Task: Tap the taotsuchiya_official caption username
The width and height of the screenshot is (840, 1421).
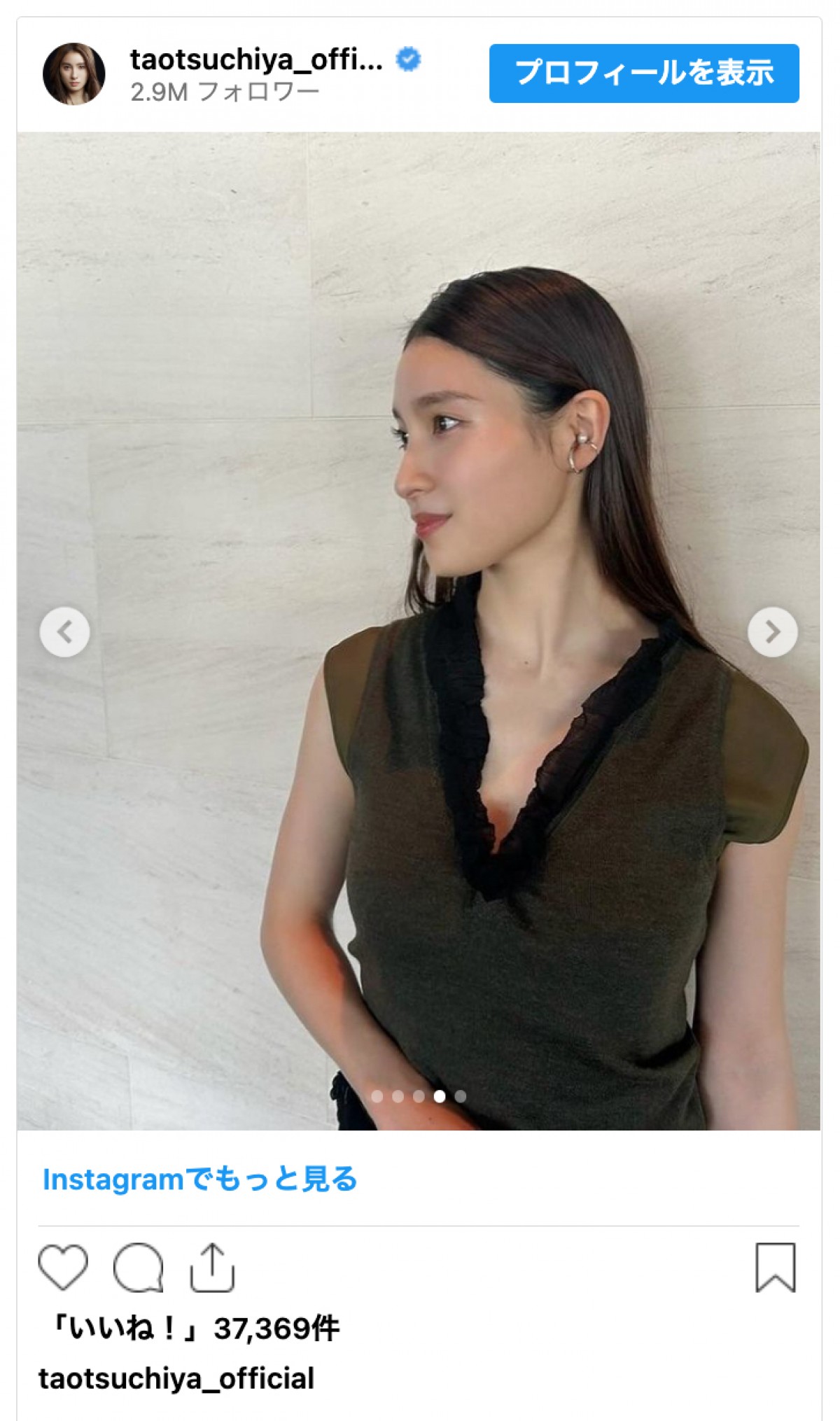Action: click(176, 1378)
